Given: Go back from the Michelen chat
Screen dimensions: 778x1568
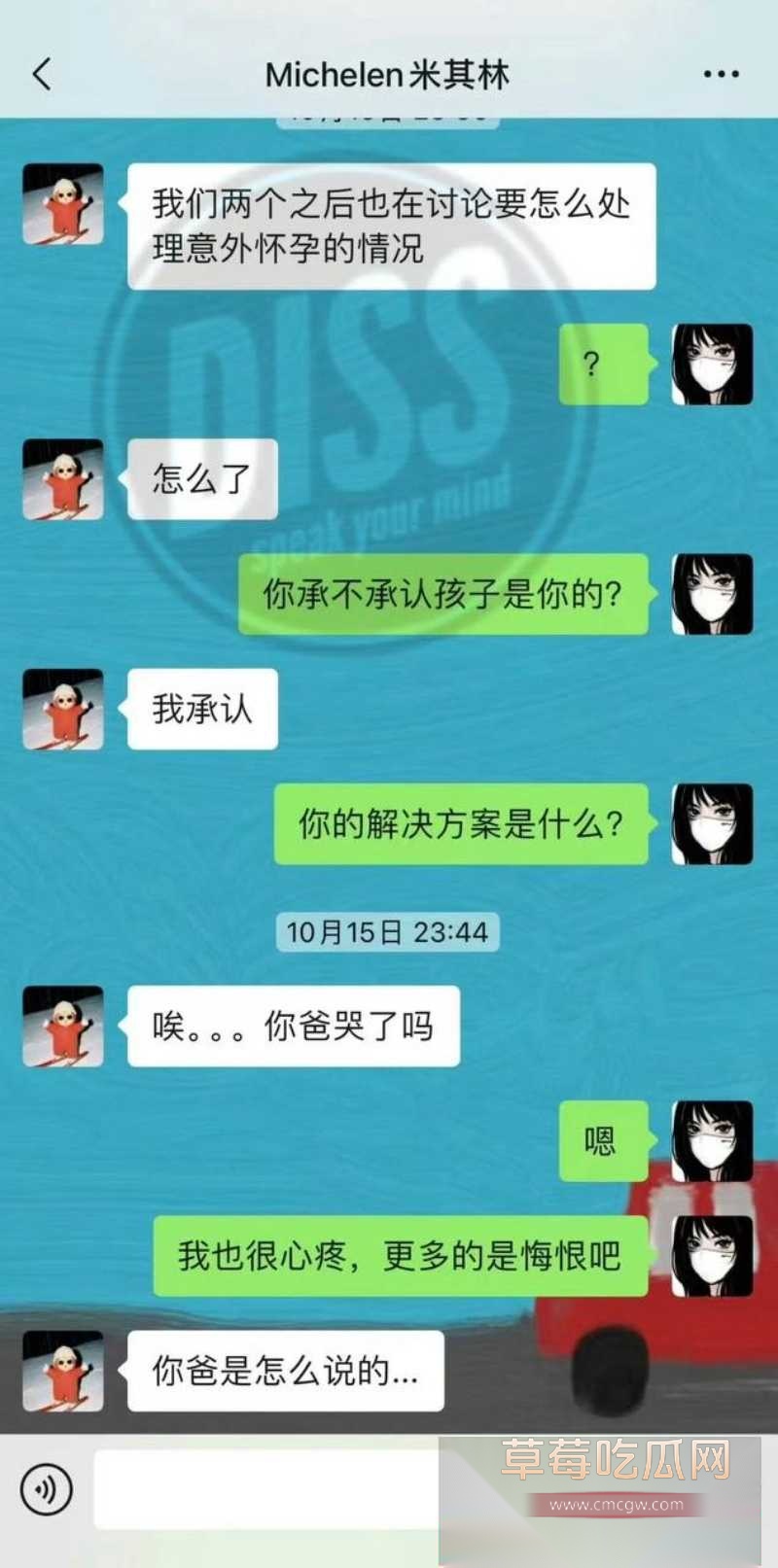Looking at the screenshot, I should (42, 74).
